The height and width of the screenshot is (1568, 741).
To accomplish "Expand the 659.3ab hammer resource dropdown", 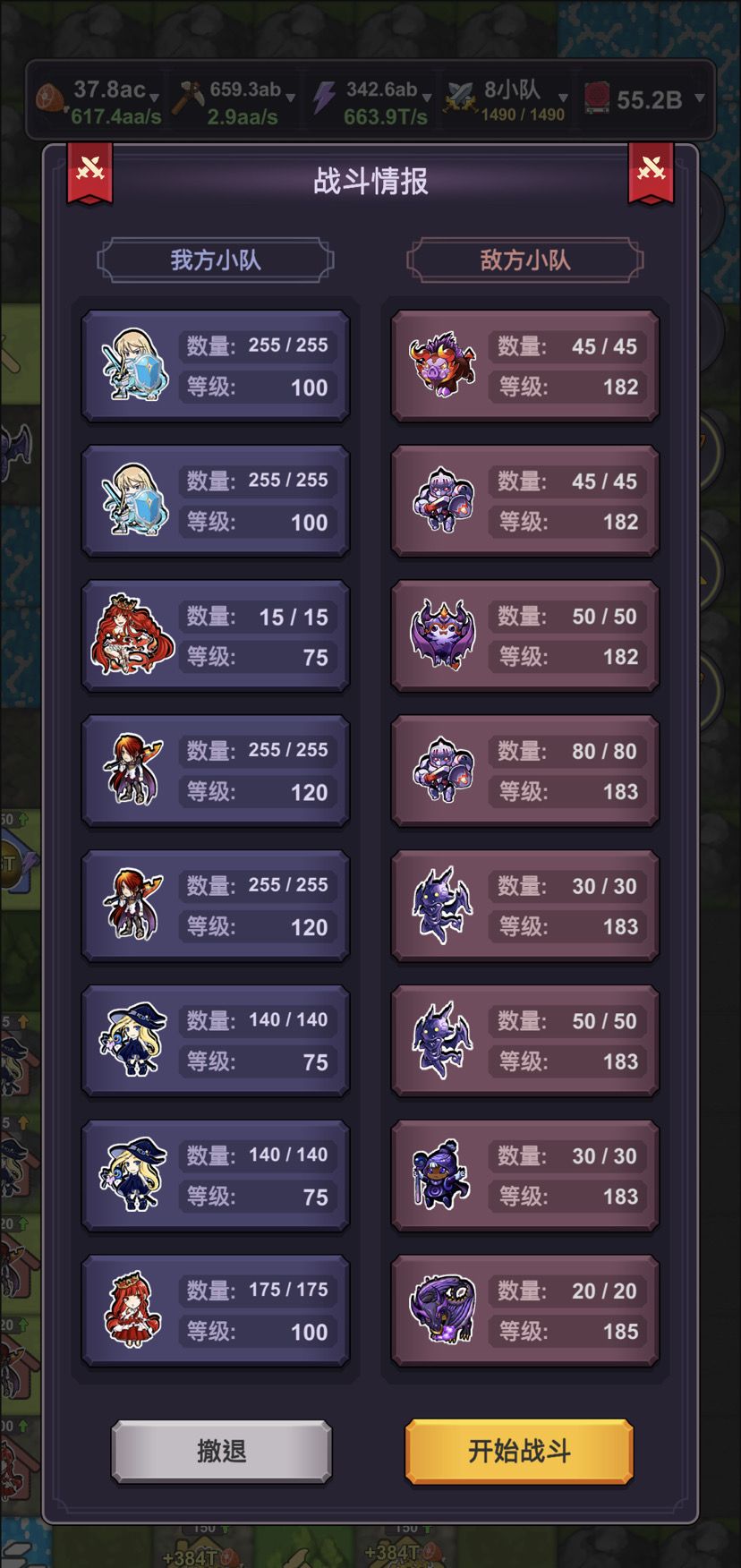I will [x=290, y=98].
